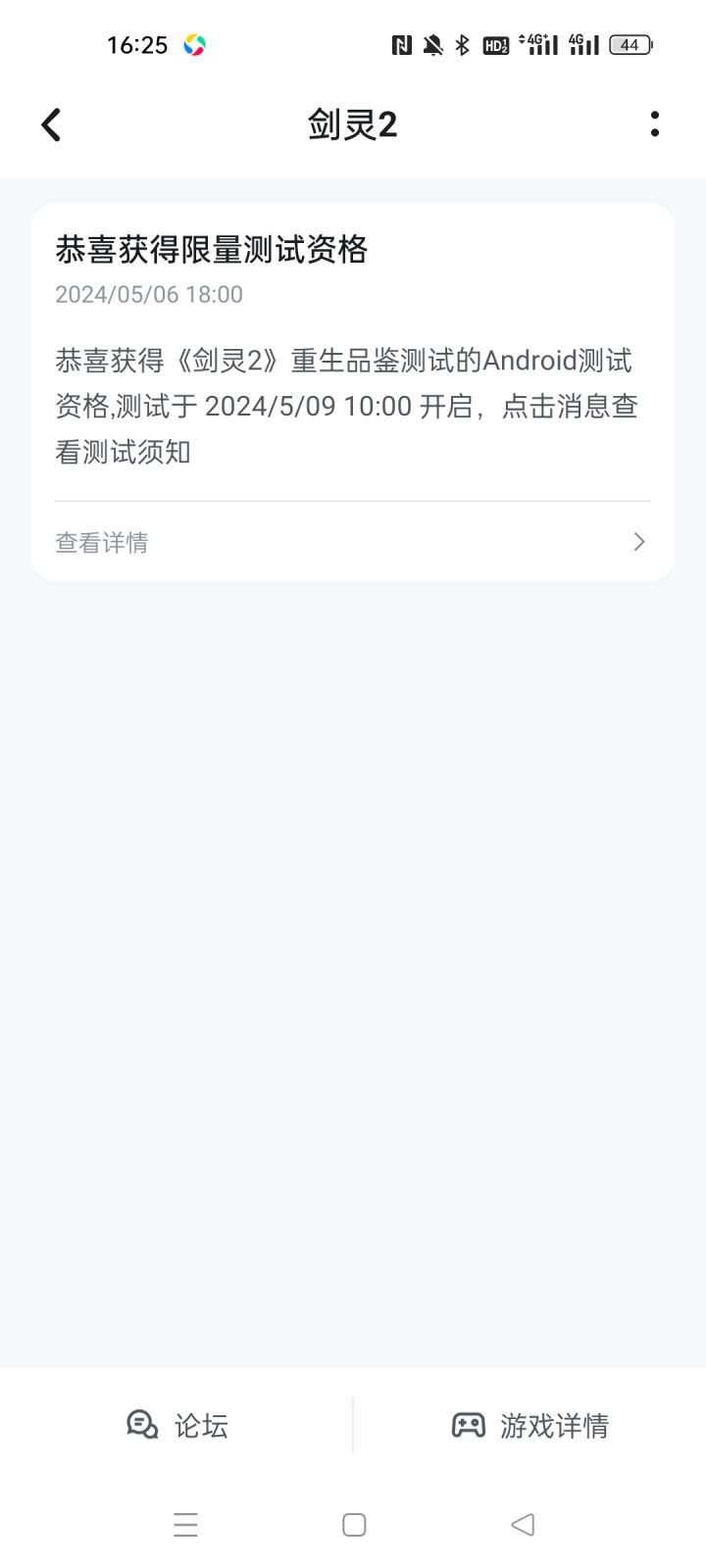Tap the battery indicator showing 44

[x=629, y=44]
